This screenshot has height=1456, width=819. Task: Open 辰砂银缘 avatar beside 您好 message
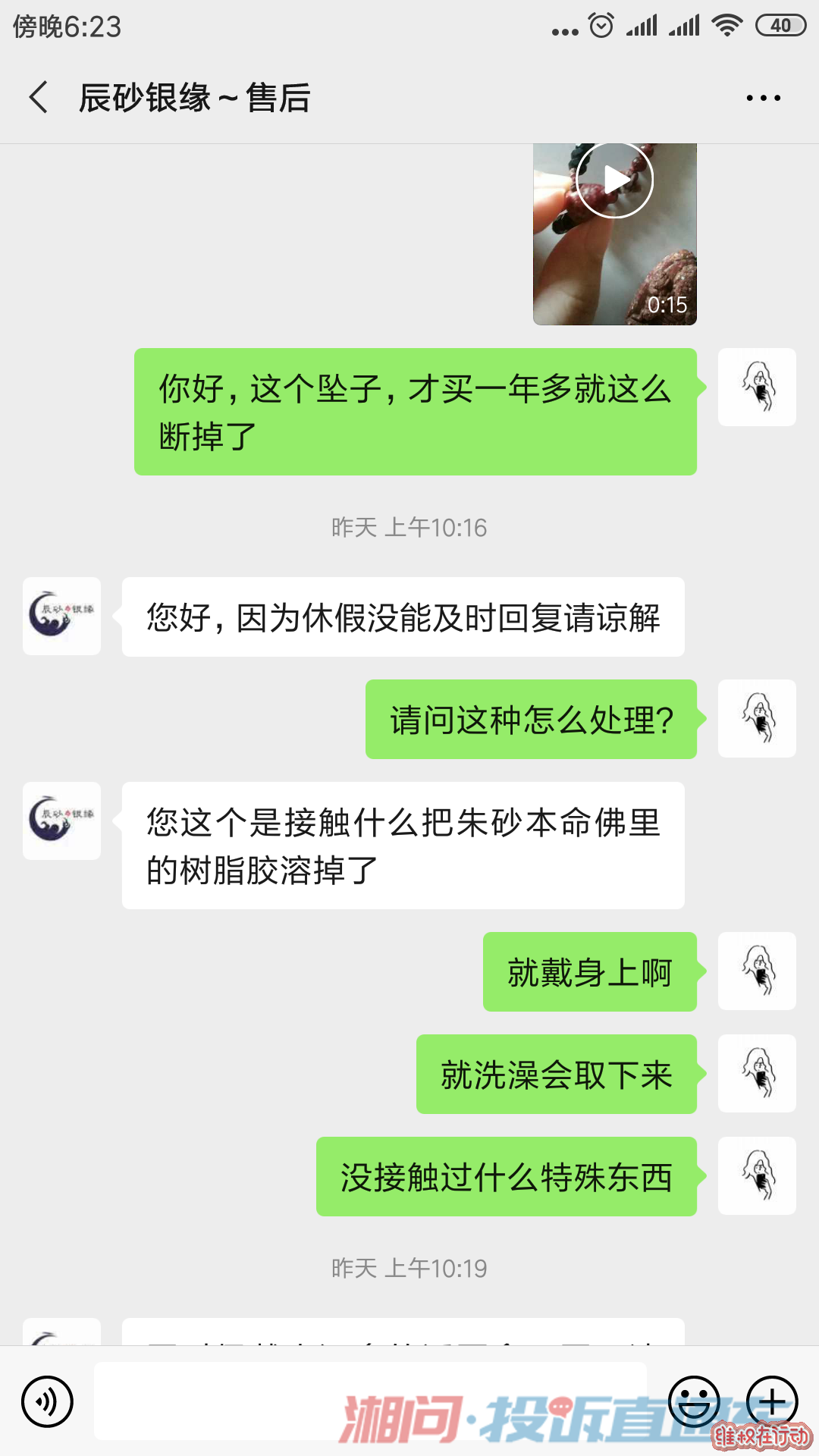[61, 616]
